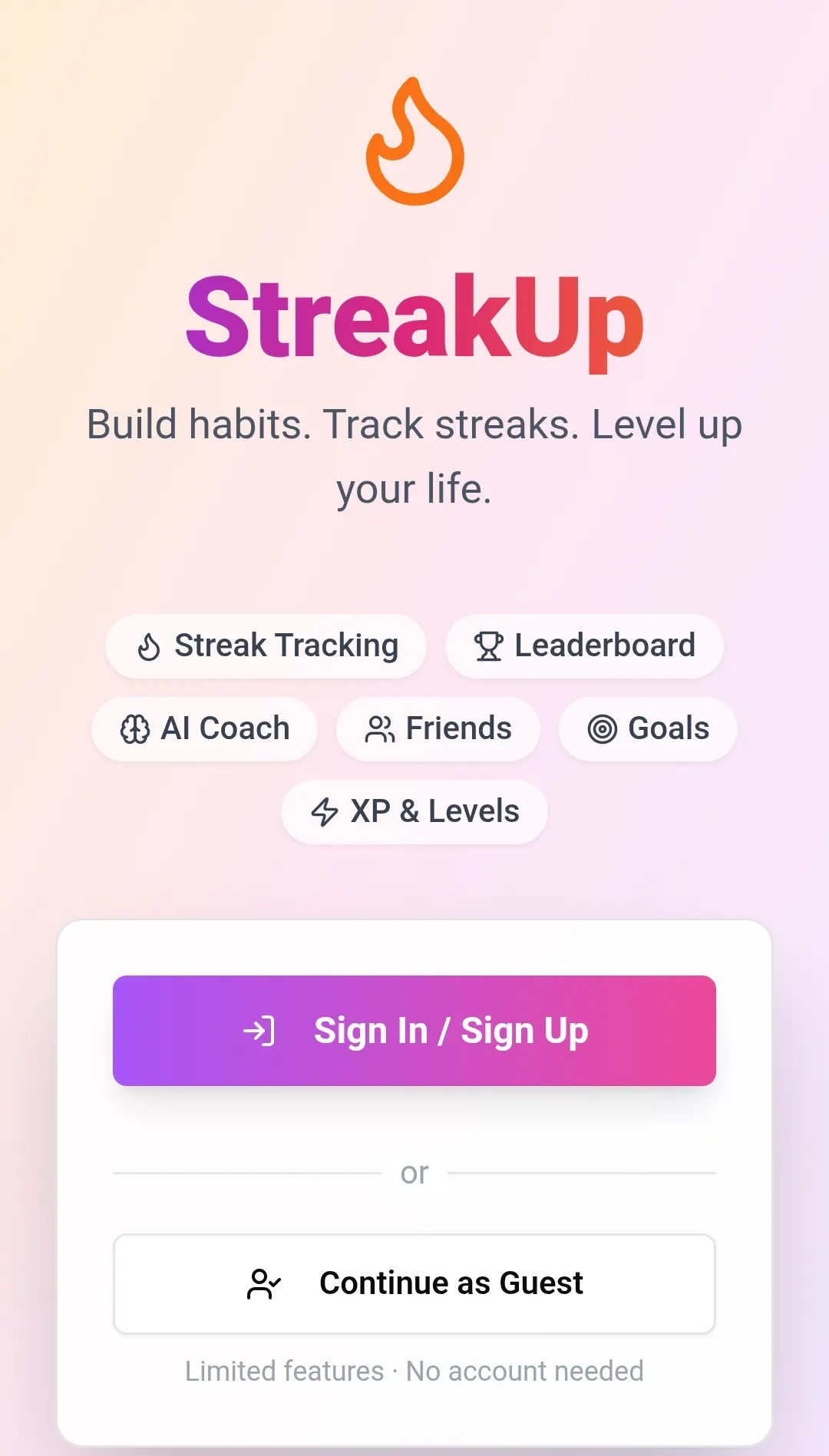Tap Sign In / Sign Up button
This screenshot has width=829, height=1456.
[414, 1030]
